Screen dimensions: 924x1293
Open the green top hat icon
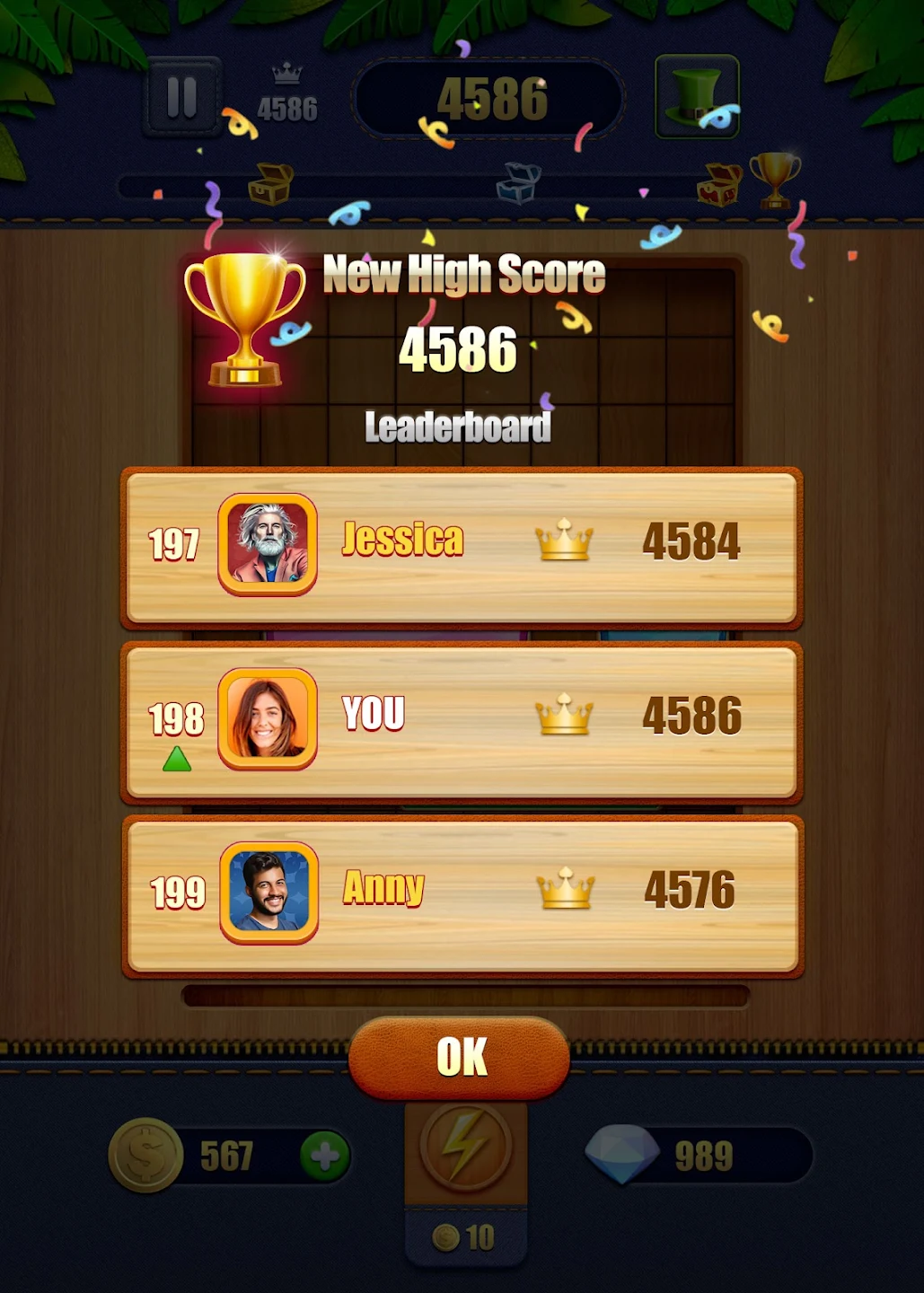(697, 97)
